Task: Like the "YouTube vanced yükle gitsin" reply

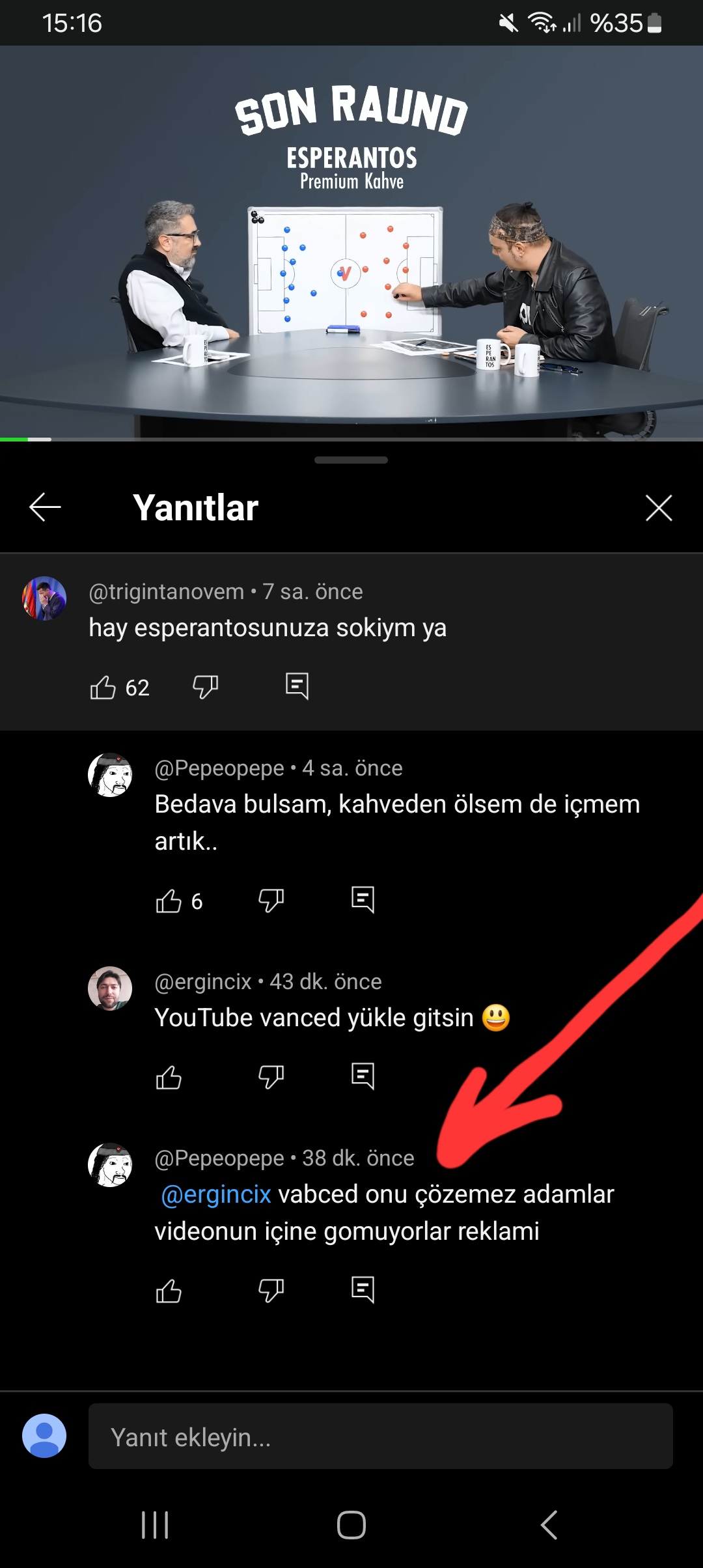Action: click(169, 1077)
